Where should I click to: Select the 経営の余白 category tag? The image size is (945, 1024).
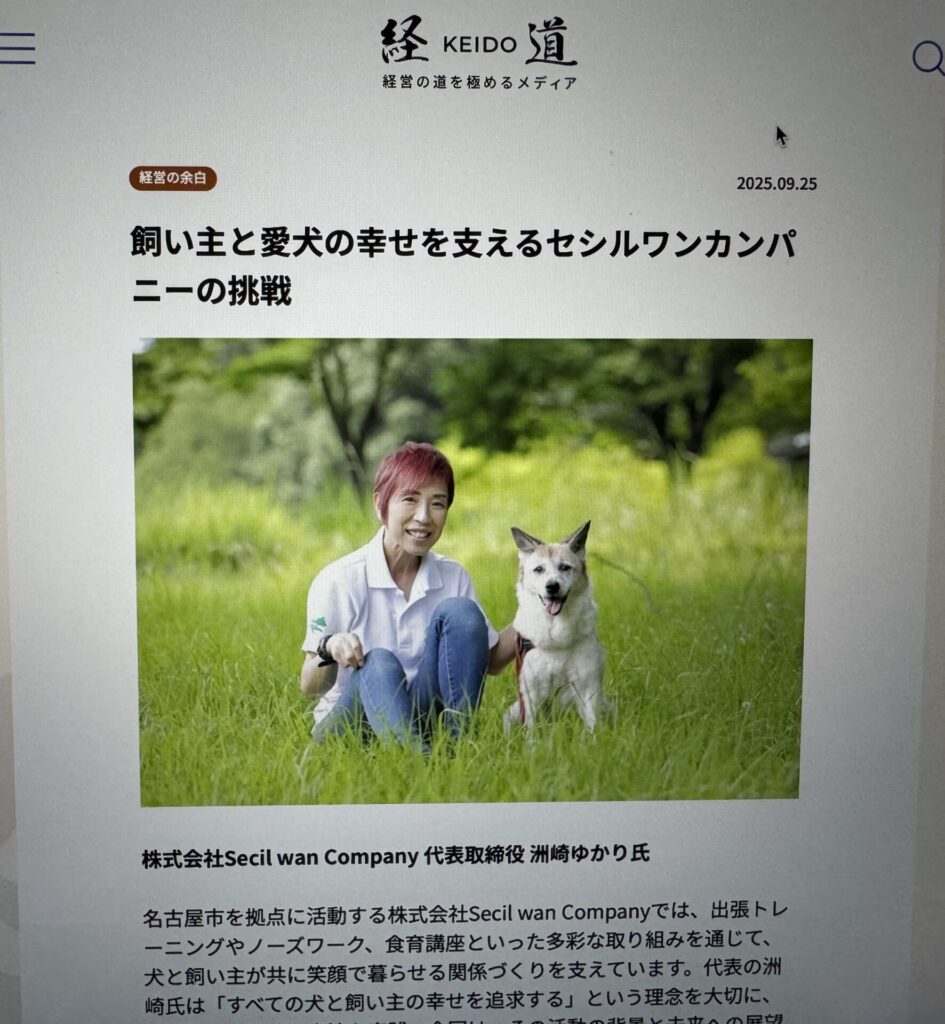[172, 179]
